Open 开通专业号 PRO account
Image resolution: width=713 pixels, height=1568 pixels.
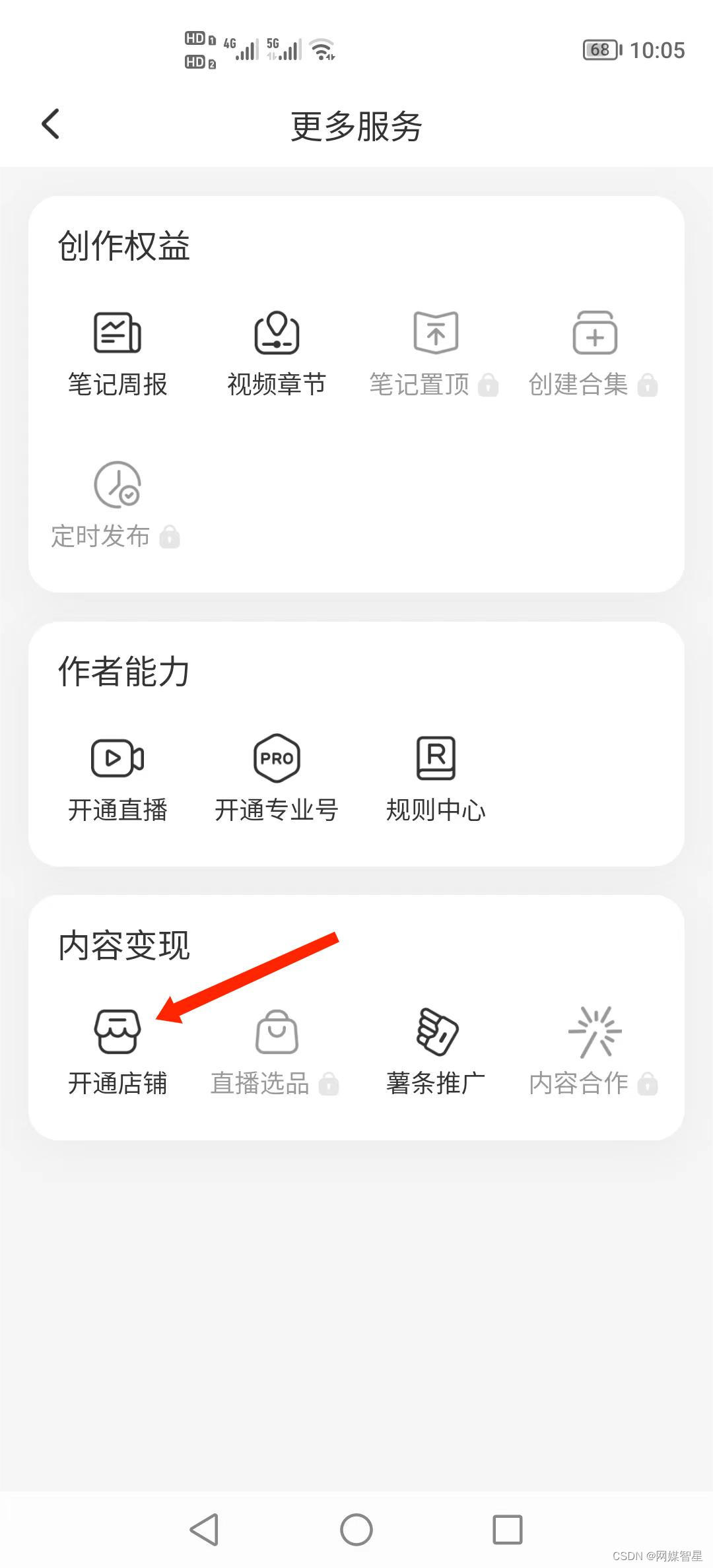pyautogui.click(x=277, y=779)
